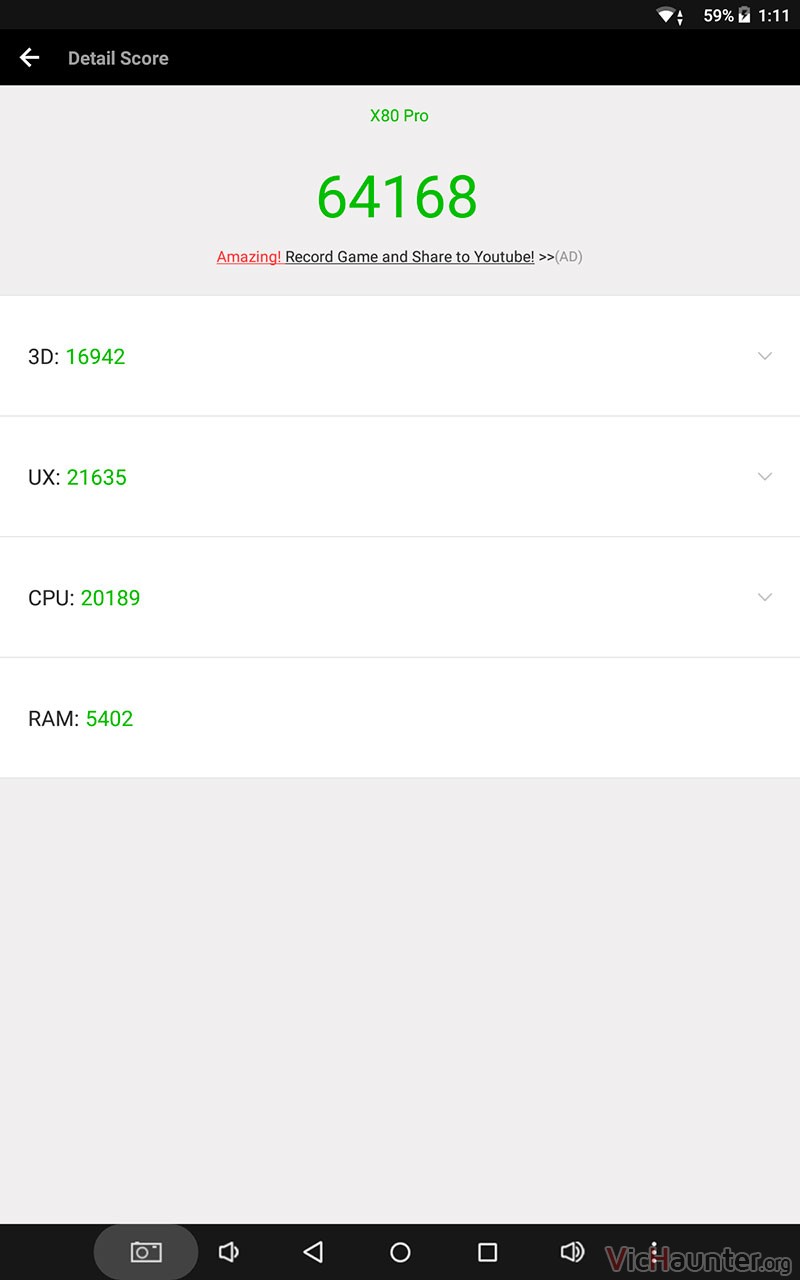Raise the volume from the navigation bar

(x=572, y=1252)
